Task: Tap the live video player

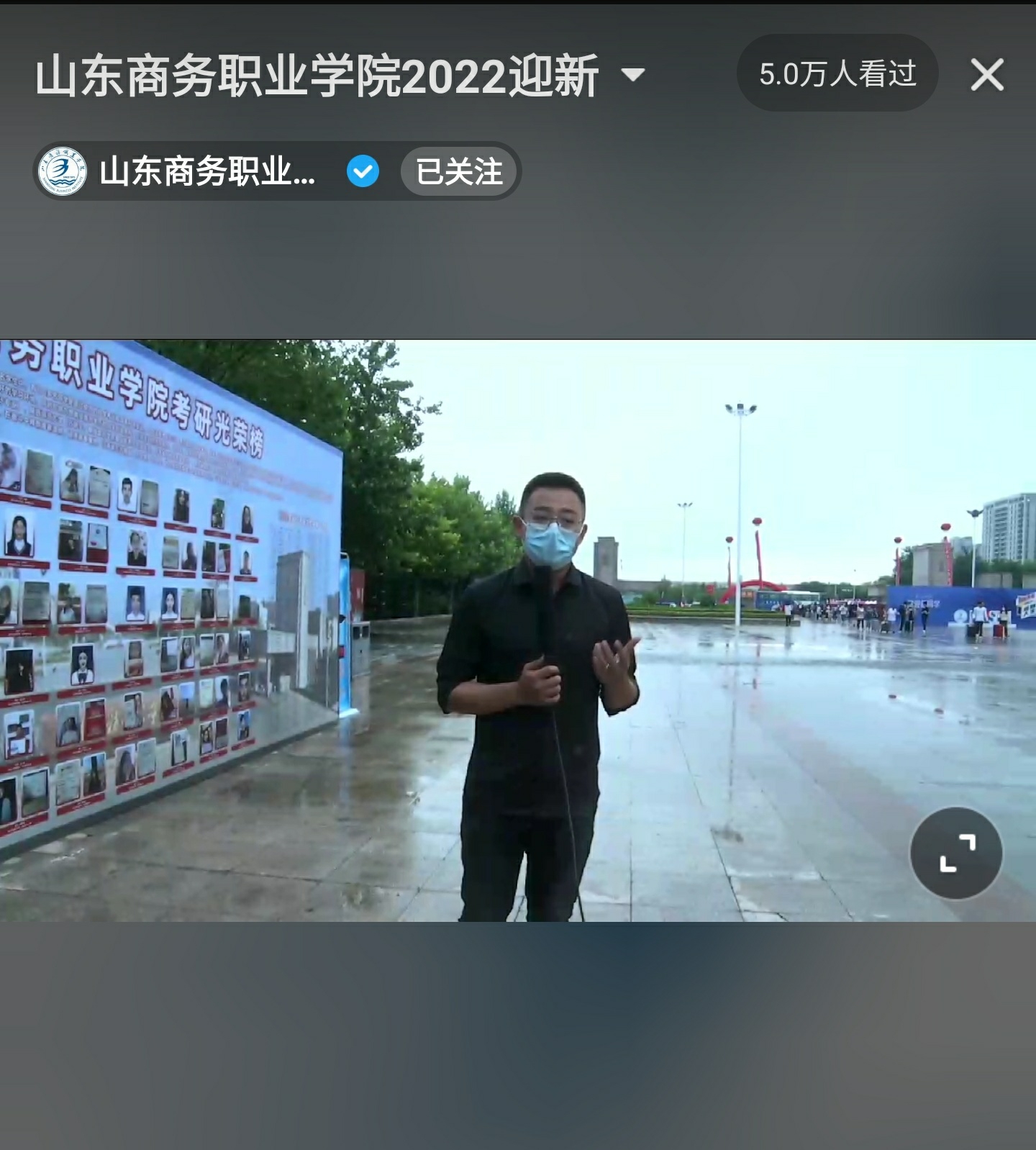Action: [x=518, y=630]
